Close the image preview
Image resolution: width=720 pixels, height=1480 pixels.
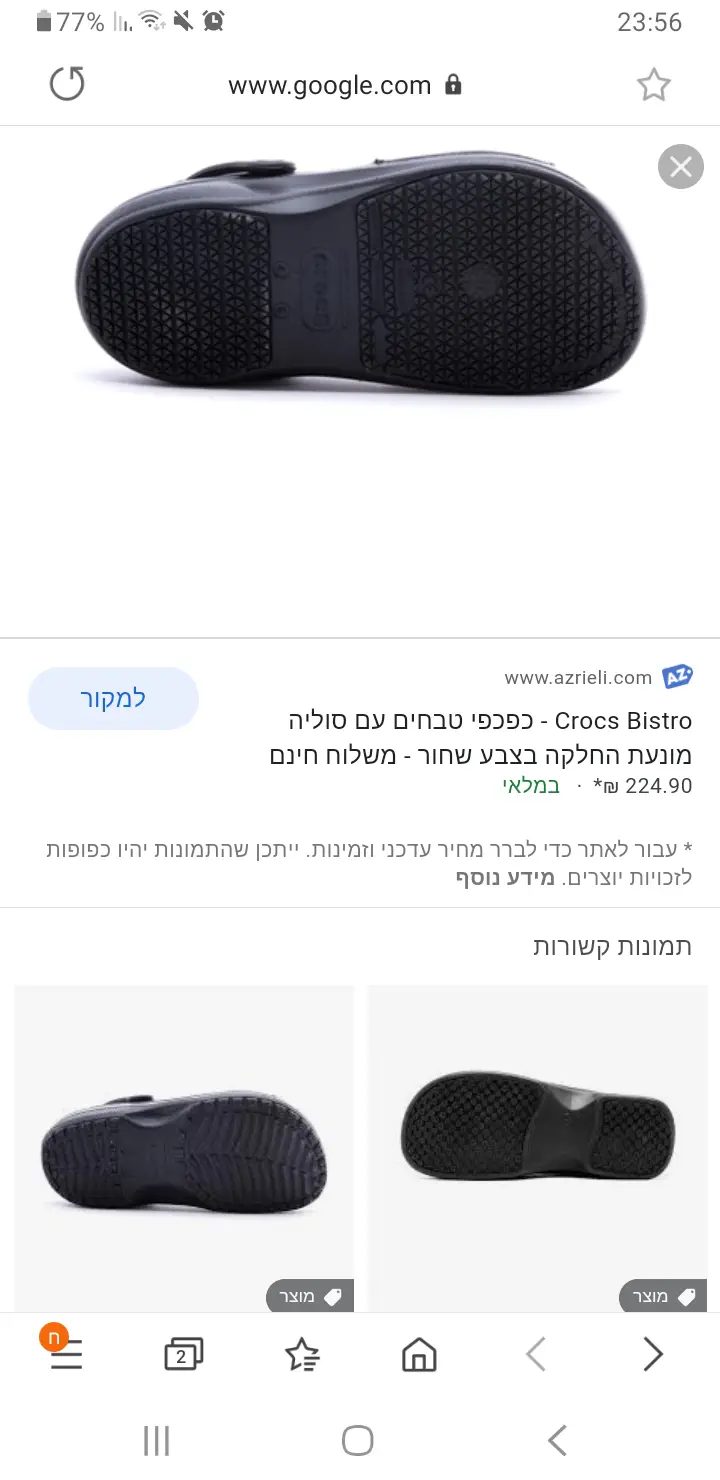tap(680, 167)
